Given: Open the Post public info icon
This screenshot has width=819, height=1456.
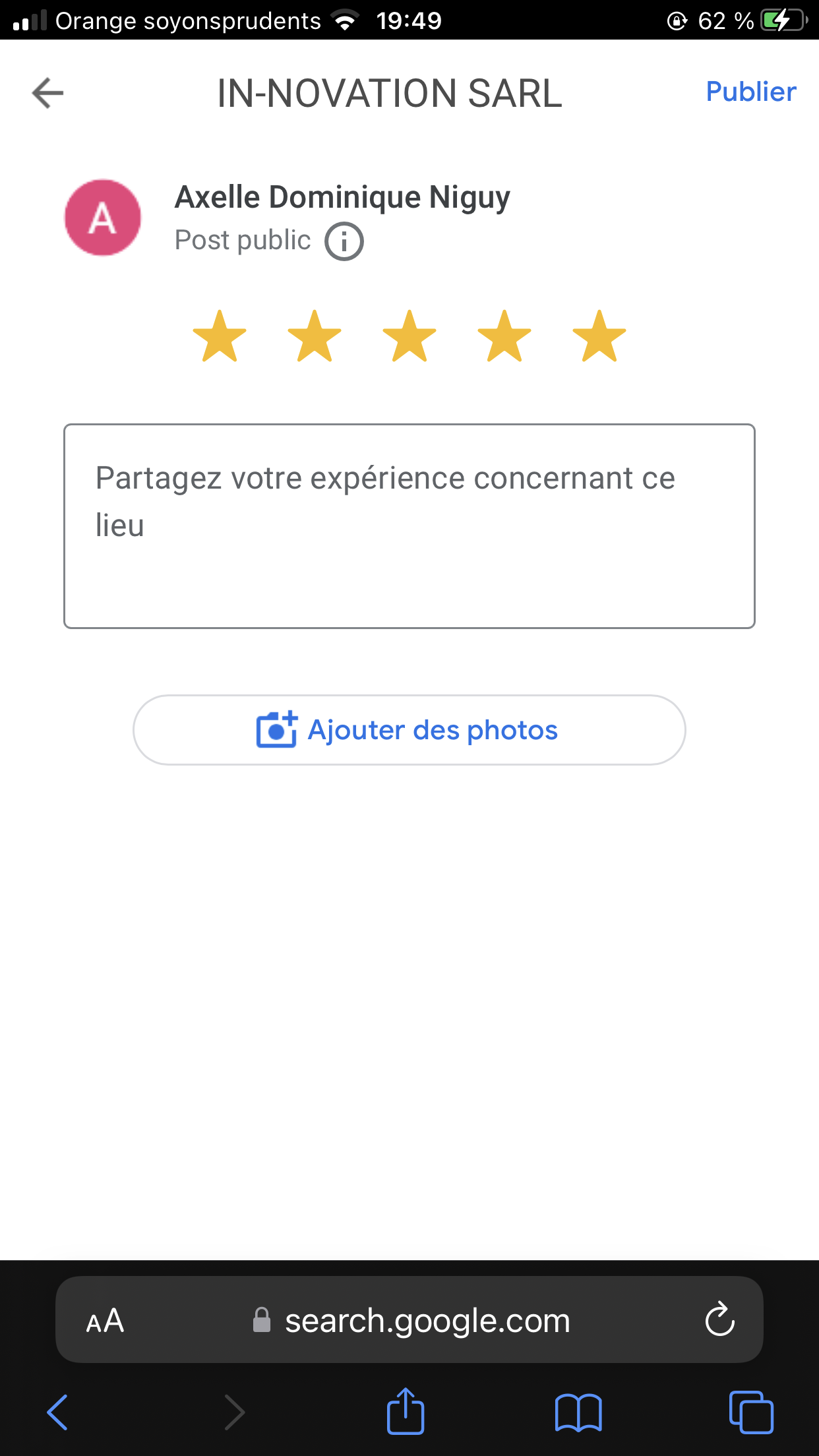Looking at the screenshot, I should click(344, 241).
